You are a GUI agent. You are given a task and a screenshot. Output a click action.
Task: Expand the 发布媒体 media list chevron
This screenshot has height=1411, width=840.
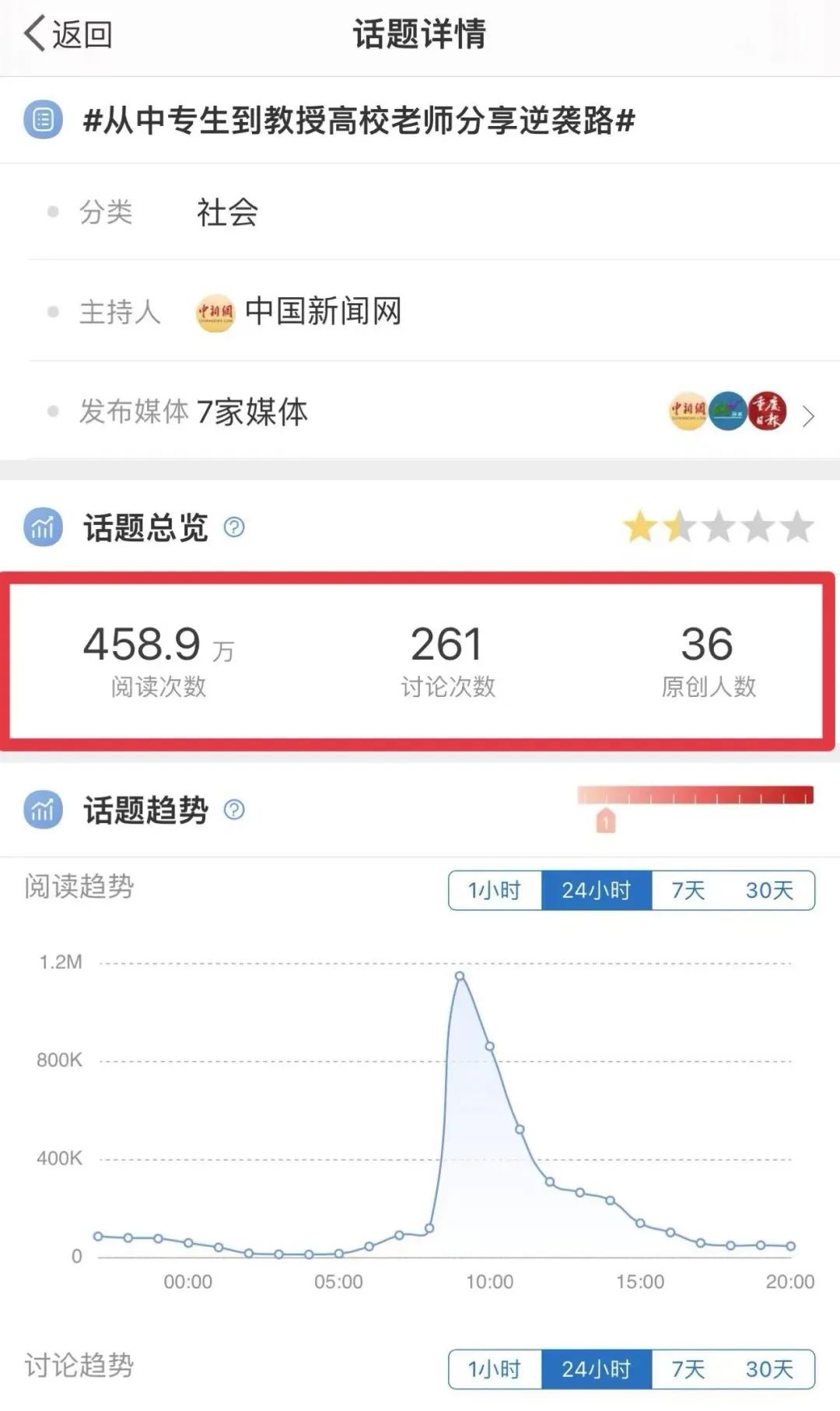[809, 413]
